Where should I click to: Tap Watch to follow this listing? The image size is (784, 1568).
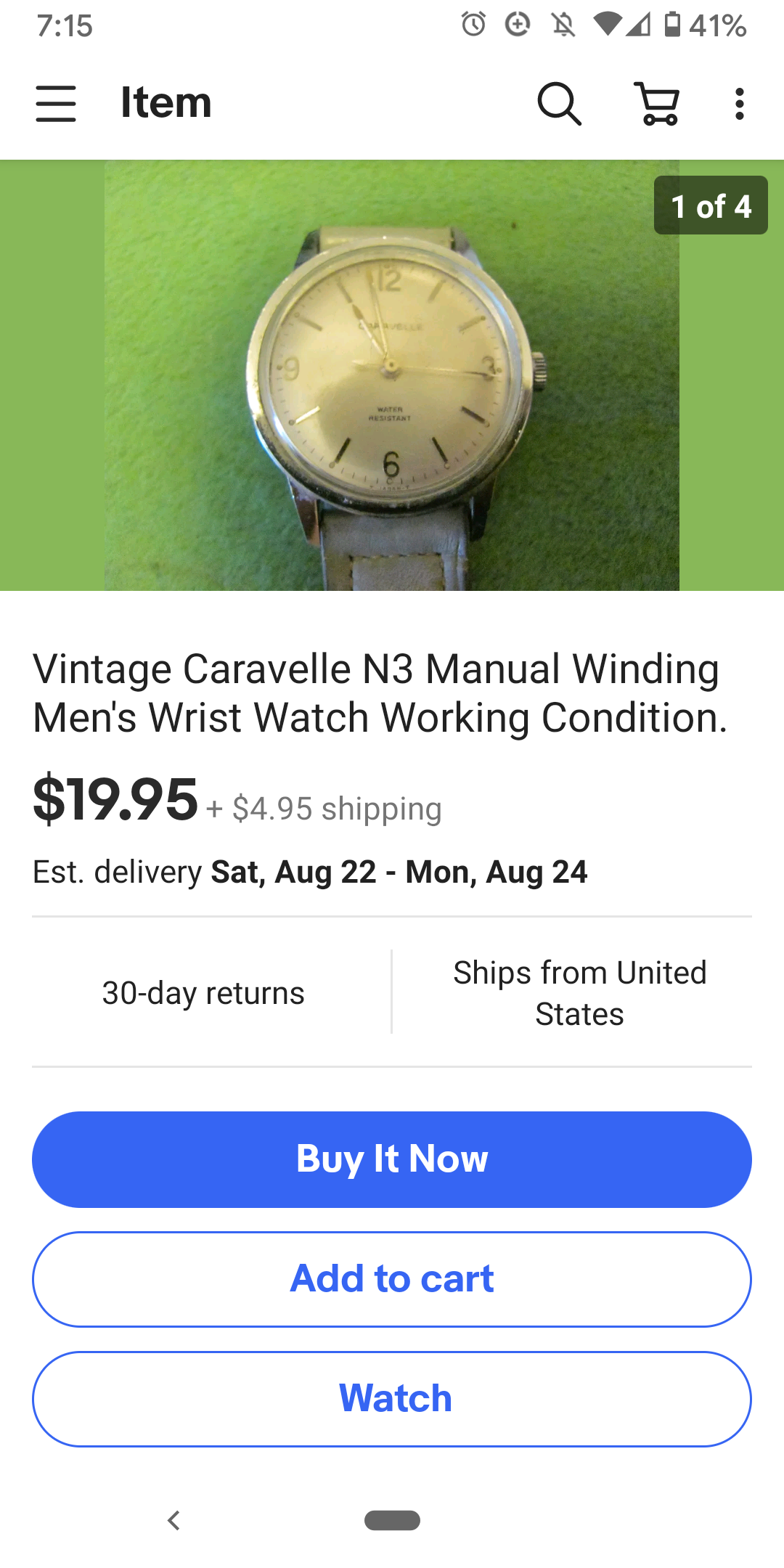(x=392, y=1399)
